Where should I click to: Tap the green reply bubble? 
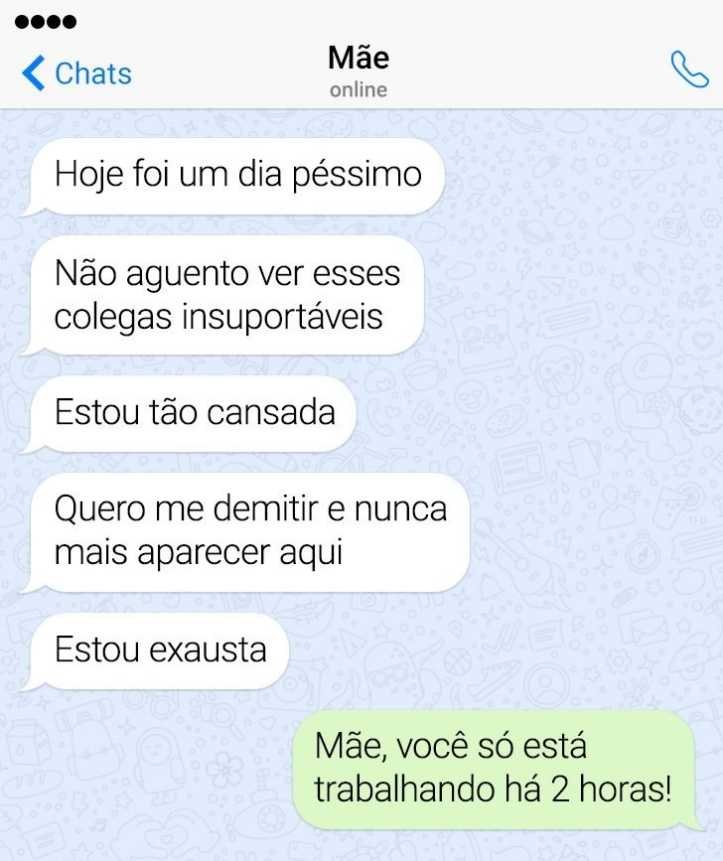494,767
